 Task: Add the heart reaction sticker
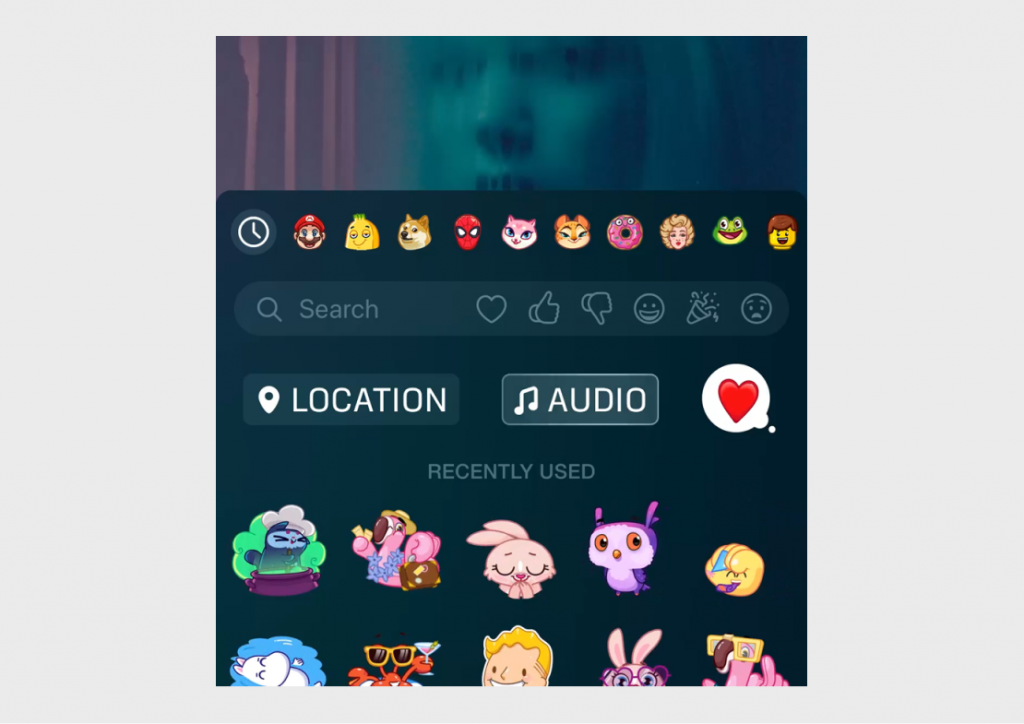738,399
